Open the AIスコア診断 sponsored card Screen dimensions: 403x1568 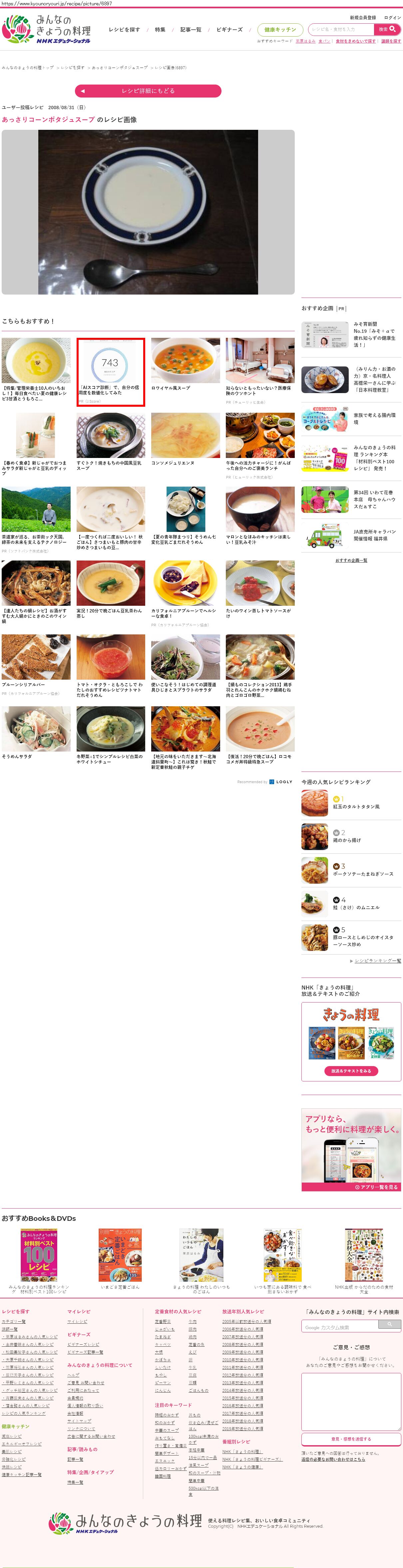[x=111, y=371]
